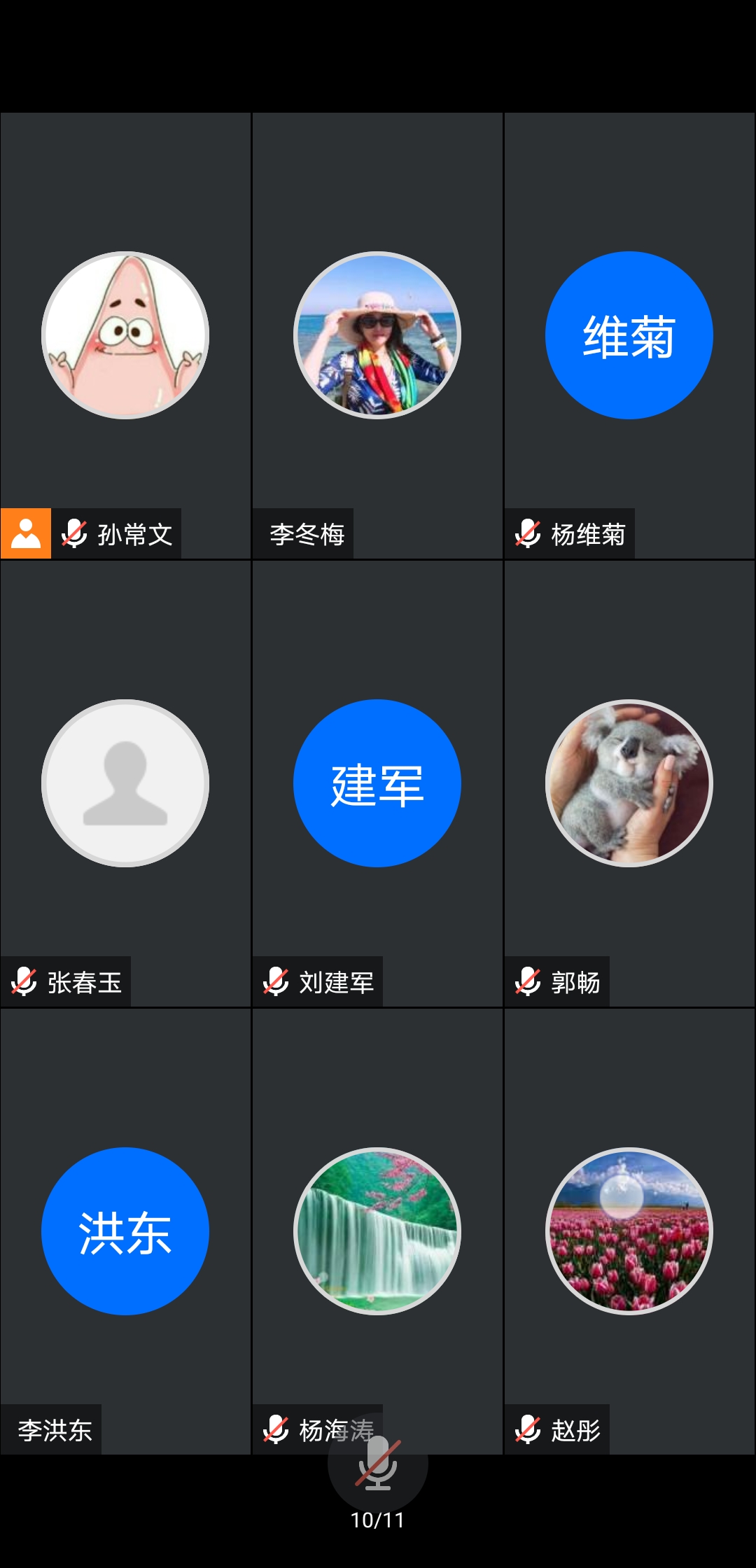The width and height of the screenshot is (756, 1568).
Task: Open 李冬梅's participant tile
Action: (x=377, y=336)
